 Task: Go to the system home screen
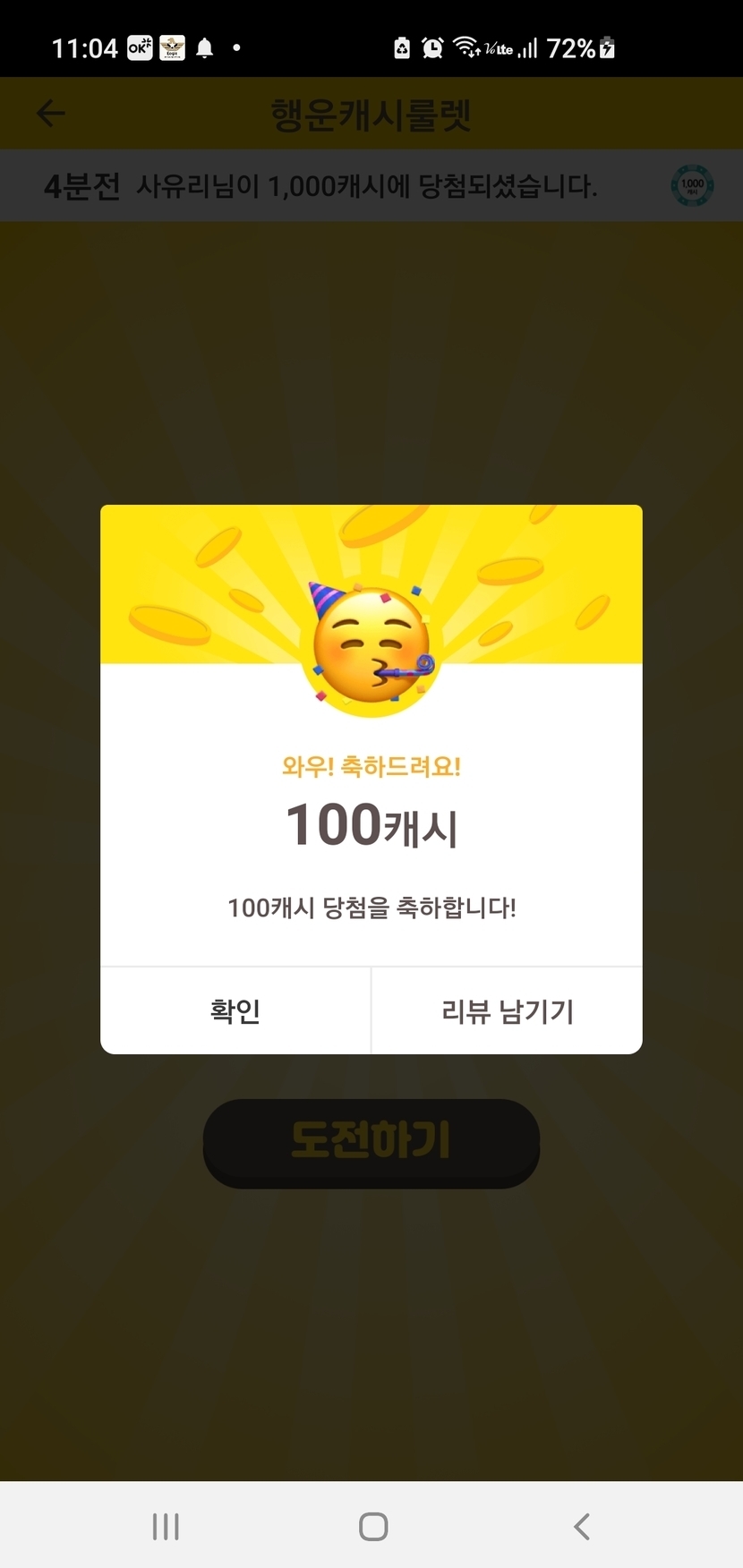pyautogui.click(x=373, y=1526)
